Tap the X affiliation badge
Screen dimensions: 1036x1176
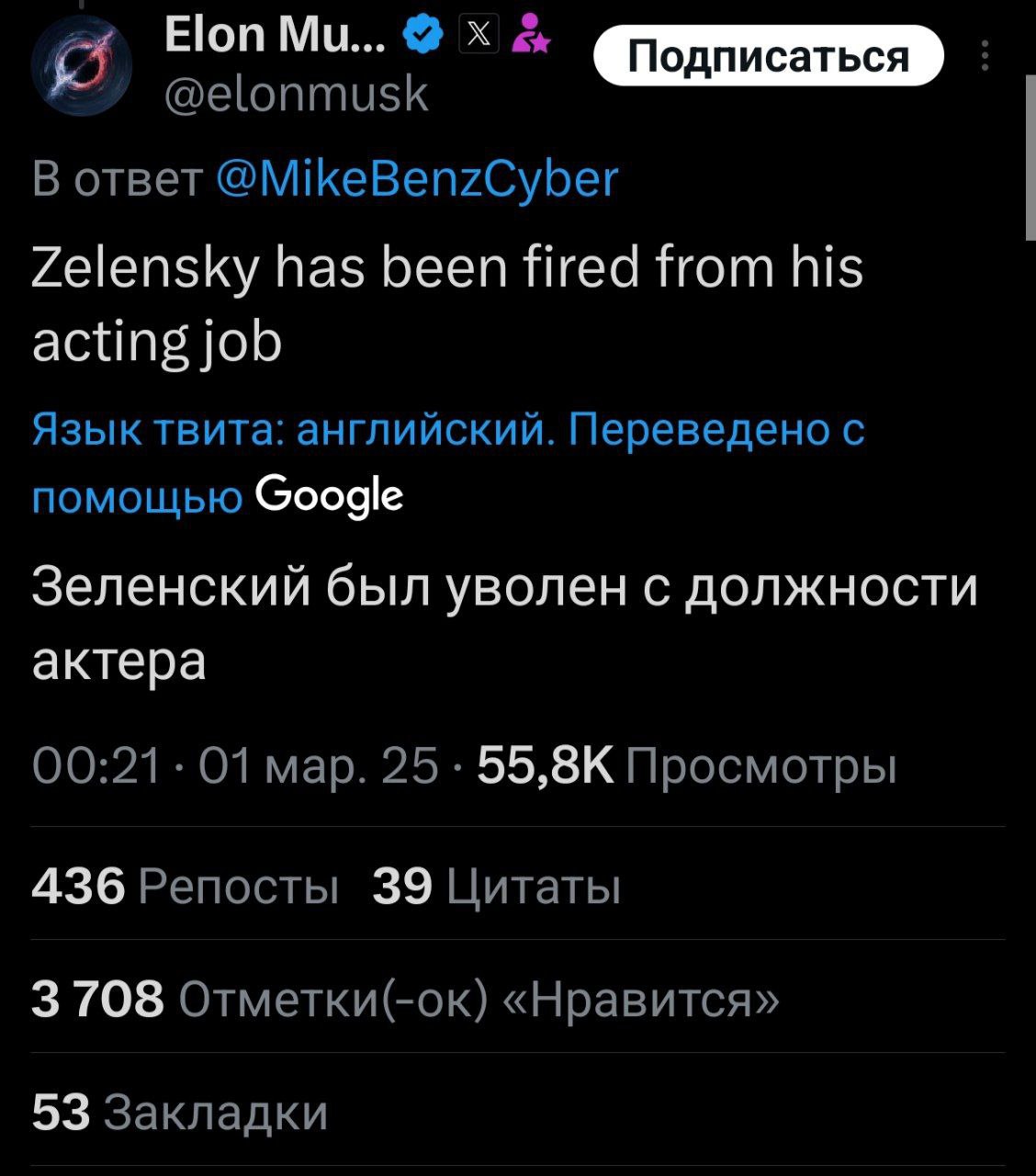tap(479, 38)
